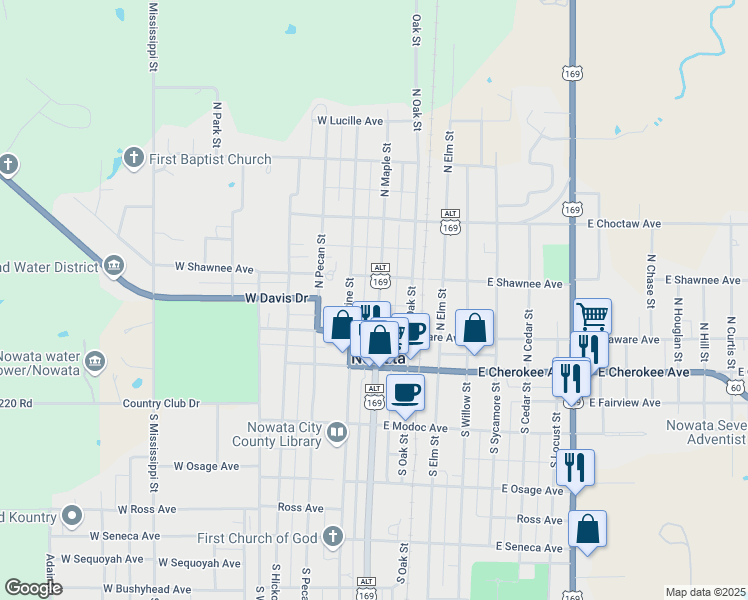Select the shopping bag marker near E Seneca Ave
This screenshot has height=600, width=748.
pyautogui.click(x=588, y=527)
